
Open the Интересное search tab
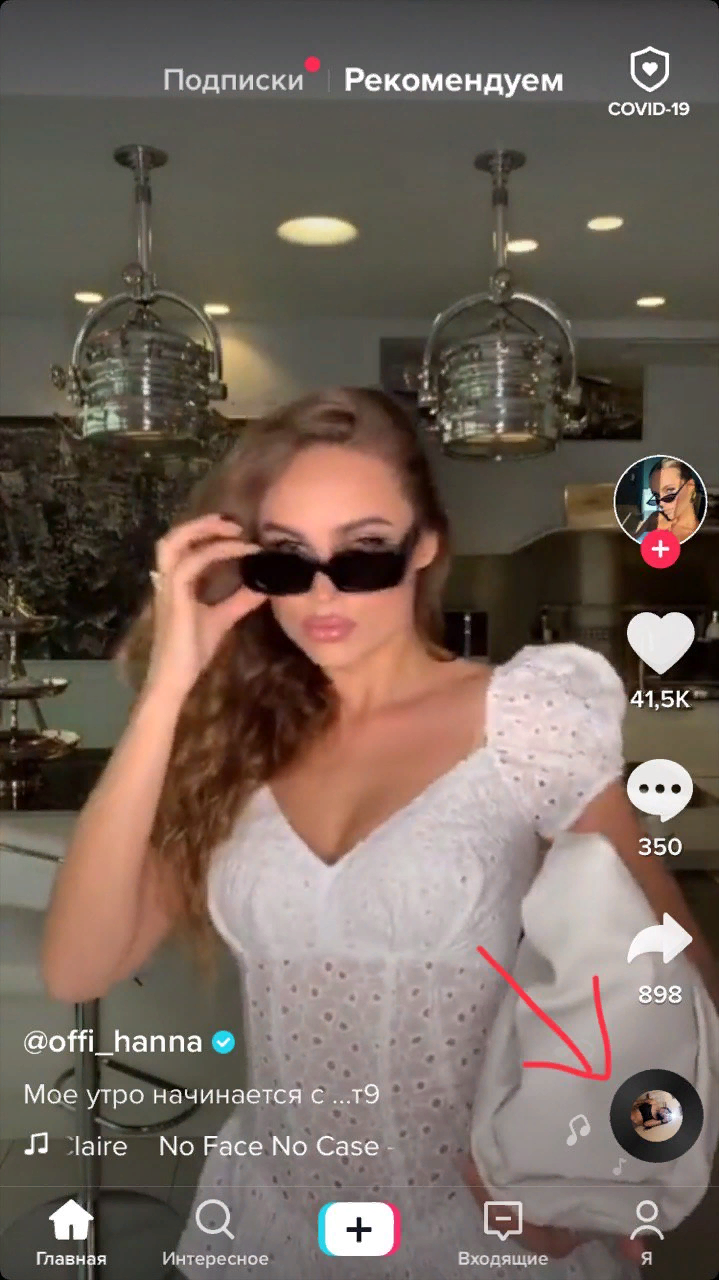coord(215,1232)
